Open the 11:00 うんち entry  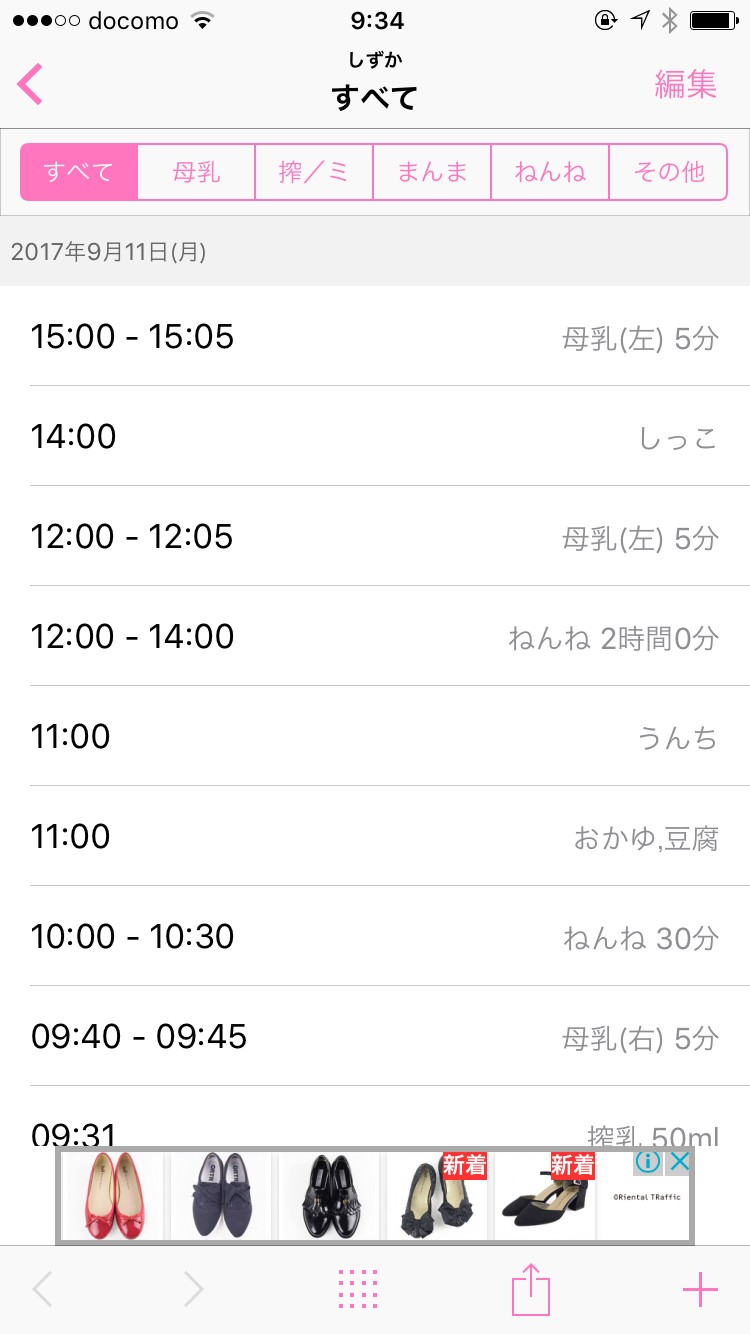coord(375,736)
